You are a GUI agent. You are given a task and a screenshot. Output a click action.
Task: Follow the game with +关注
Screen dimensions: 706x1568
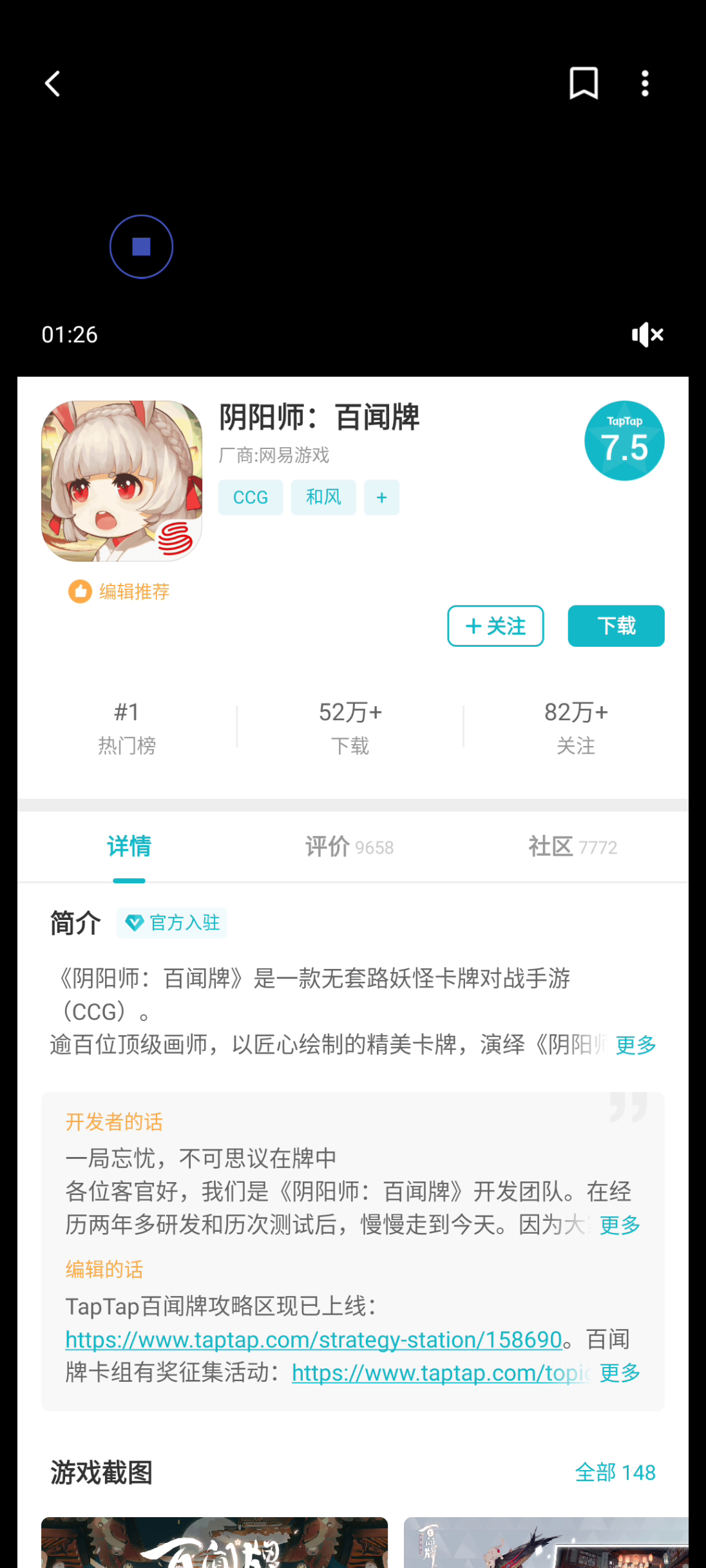pos(495,626)
